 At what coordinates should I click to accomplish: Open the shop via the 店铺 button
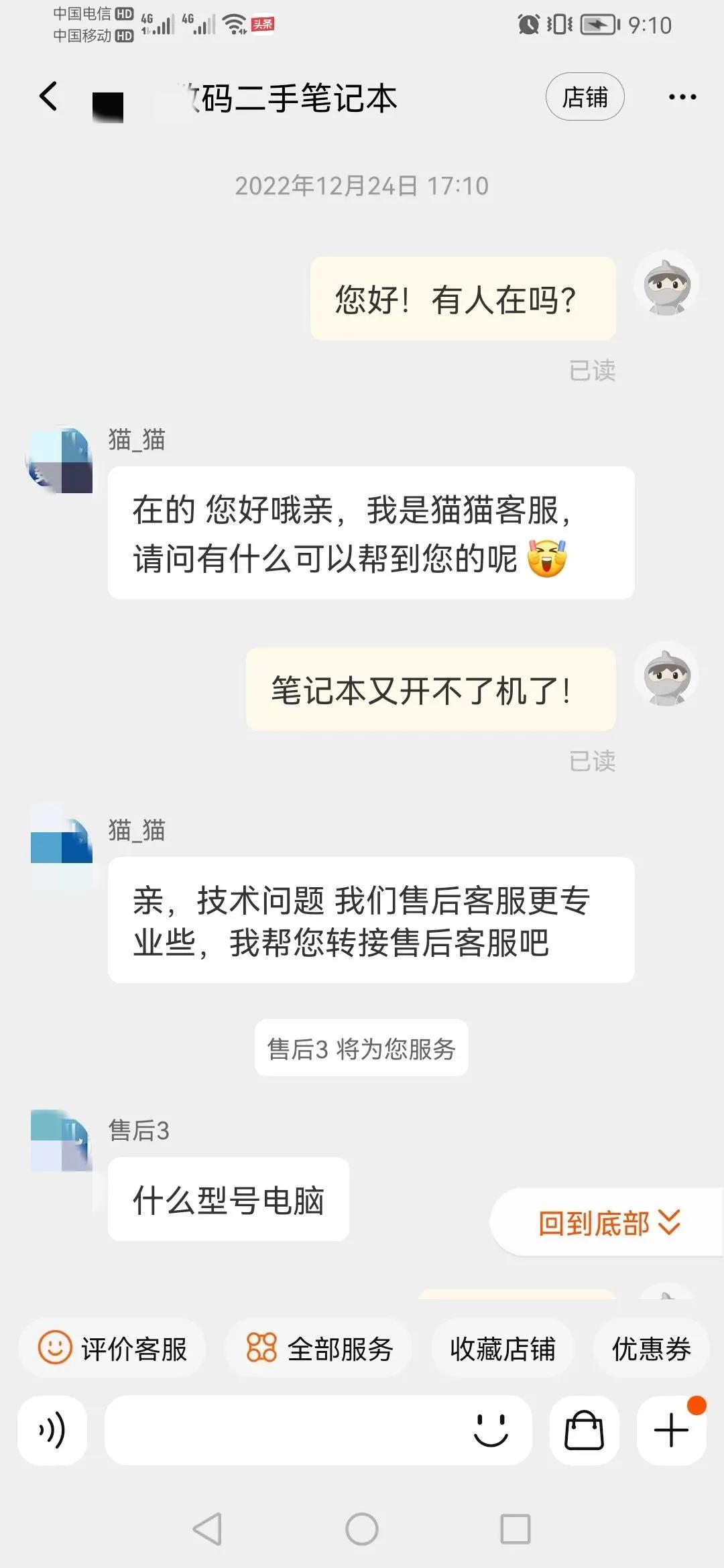(585, 96)
